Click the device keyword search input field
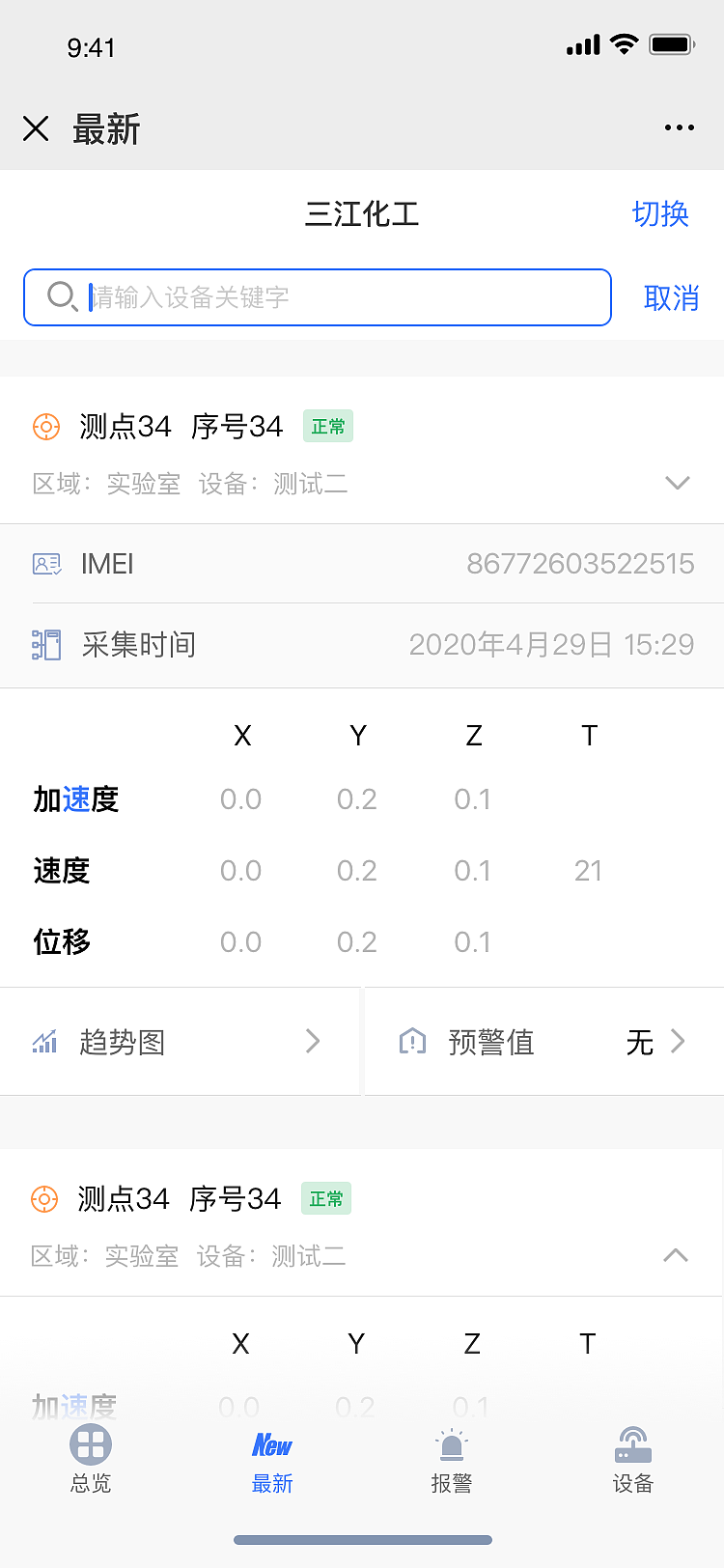This screenshot has height=1568, width=724. (319, 297)
